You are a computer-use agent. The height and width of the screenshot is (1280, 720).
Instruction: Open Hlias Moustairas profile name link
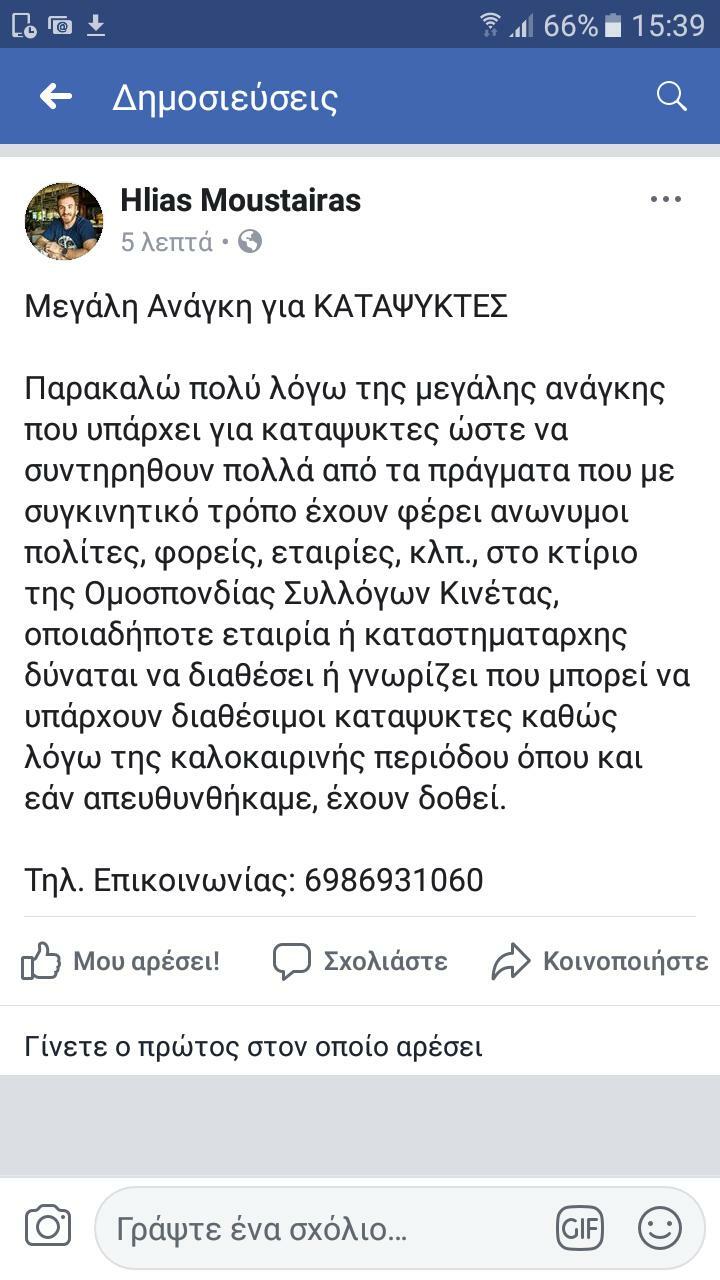tap(240, 200)
